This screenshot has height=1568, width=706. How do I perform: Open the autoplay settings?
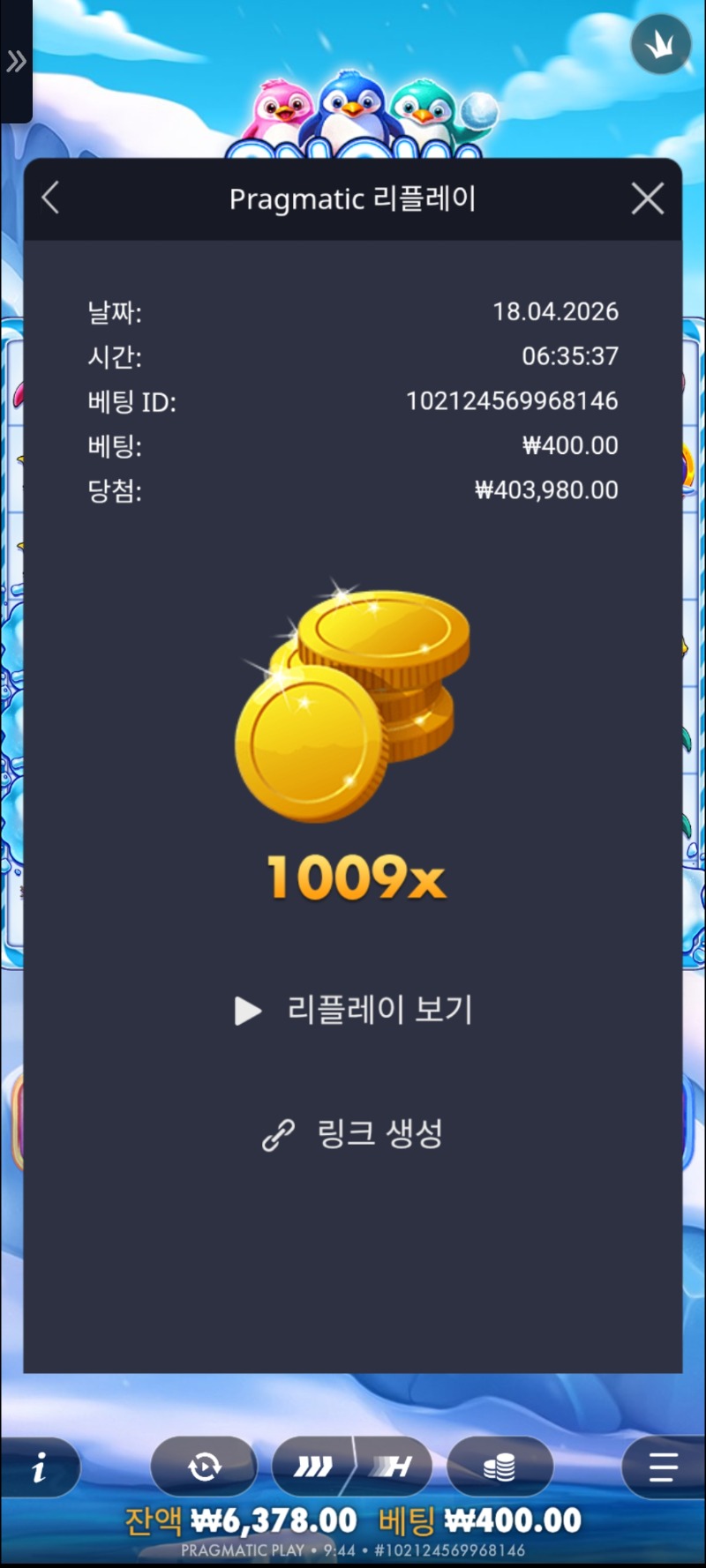click(204, 1467)
